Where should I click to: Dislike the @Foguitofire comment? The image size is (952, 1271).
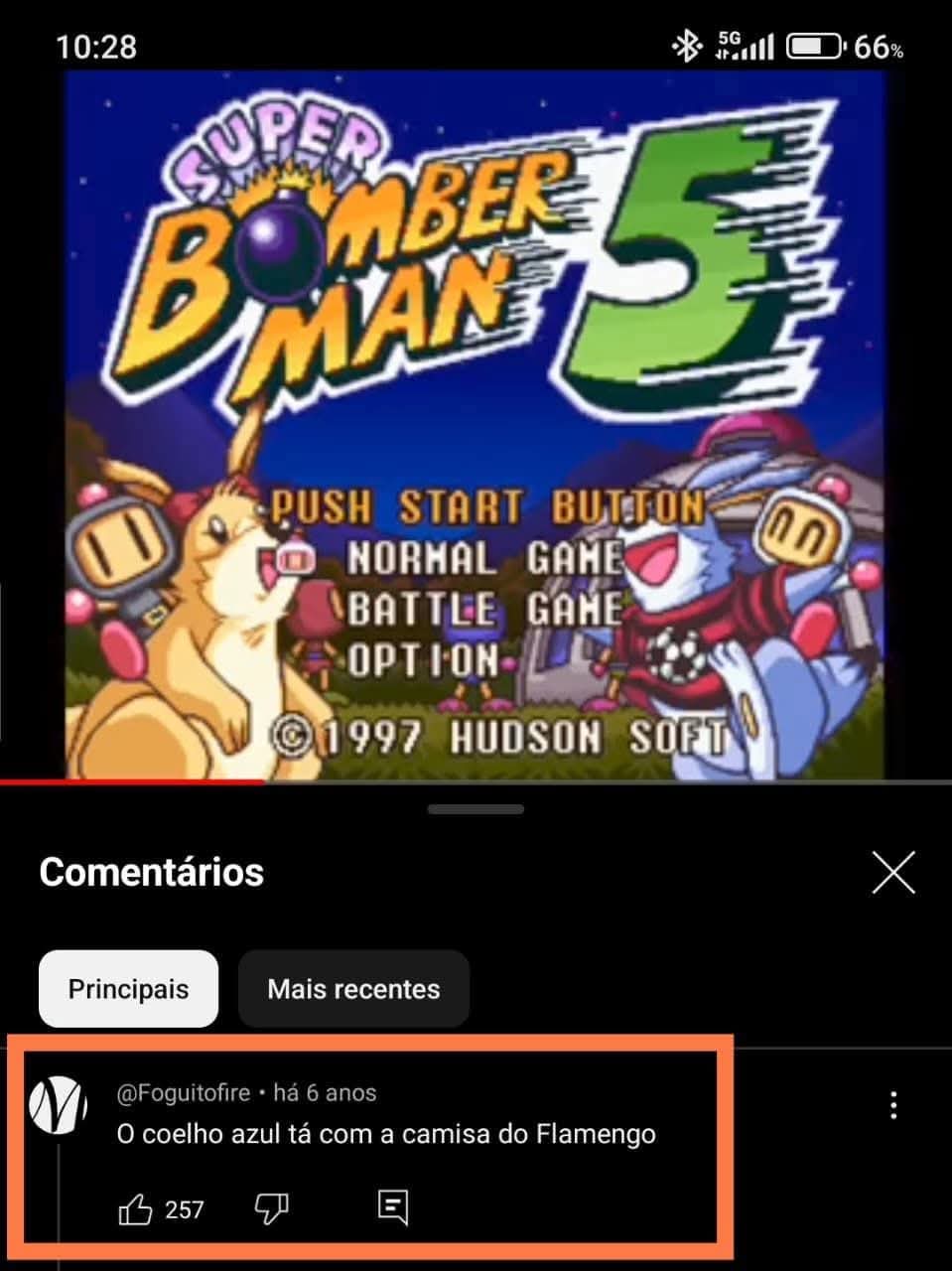[271, 1209]
